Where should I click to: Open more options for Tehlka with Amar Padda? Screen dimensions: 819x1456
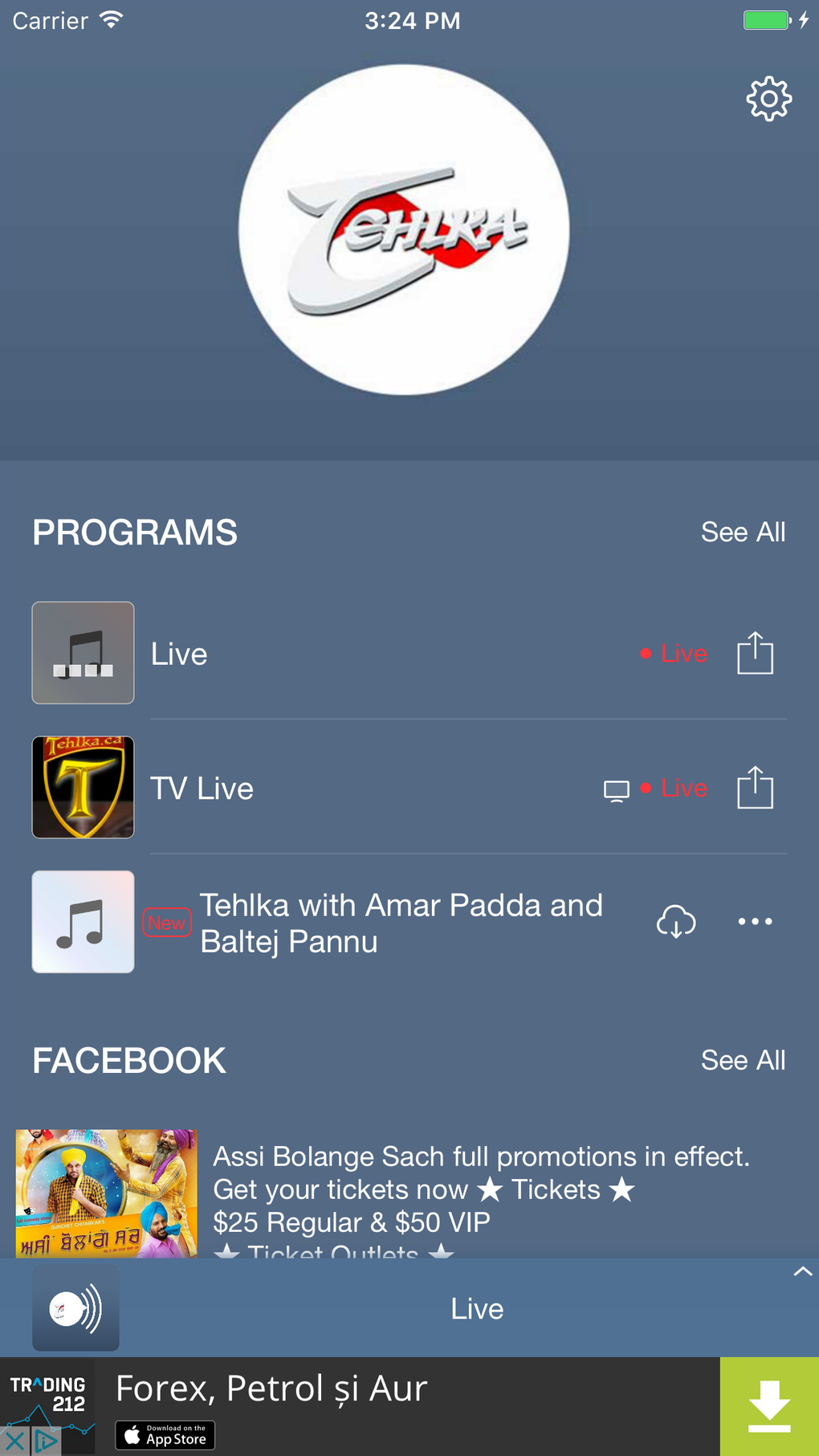coord(755,922)
